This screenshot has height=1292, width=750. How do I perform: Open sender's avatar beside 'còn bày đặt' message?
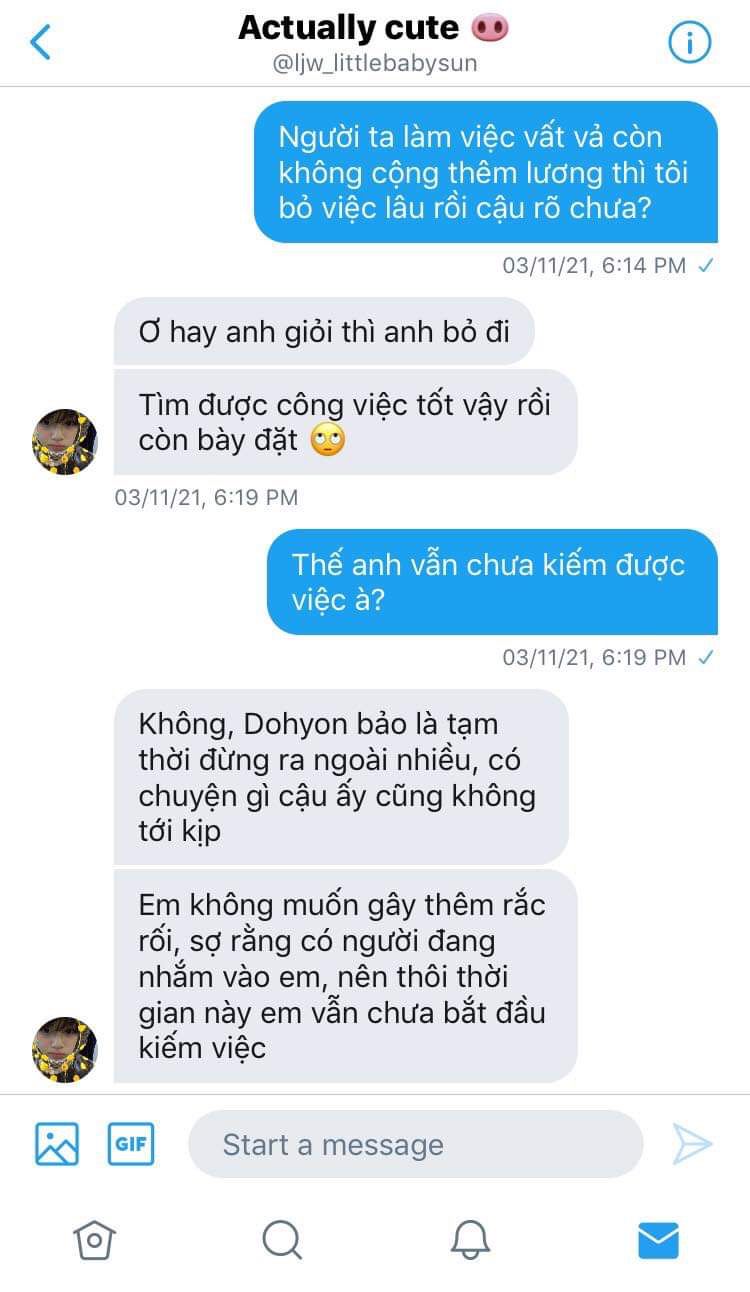[x=65, y=441]
